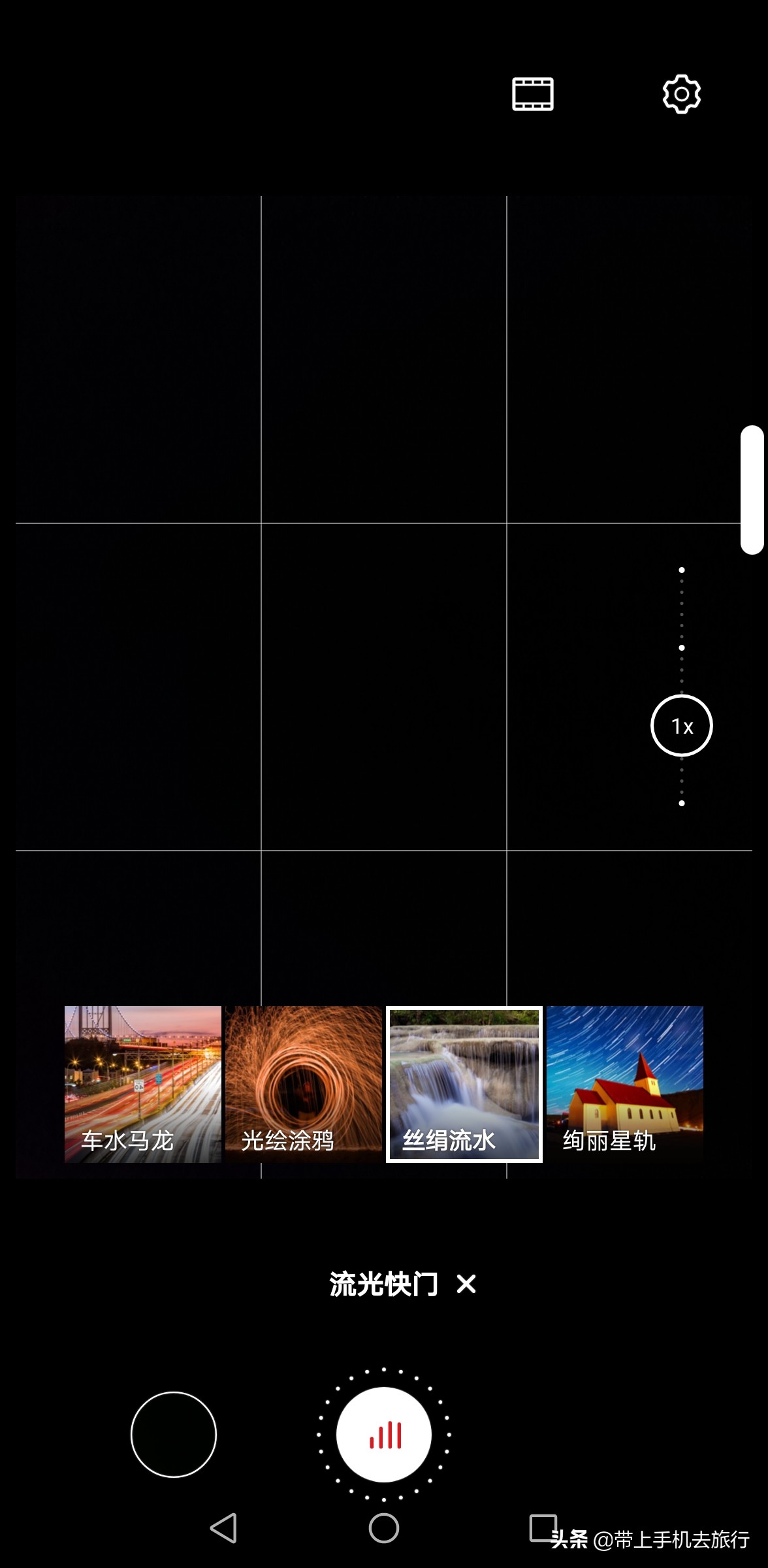768x1568 pixels.
Task: Switch to 绚丽星轨 star trails mode
Action: (625, 1084)
